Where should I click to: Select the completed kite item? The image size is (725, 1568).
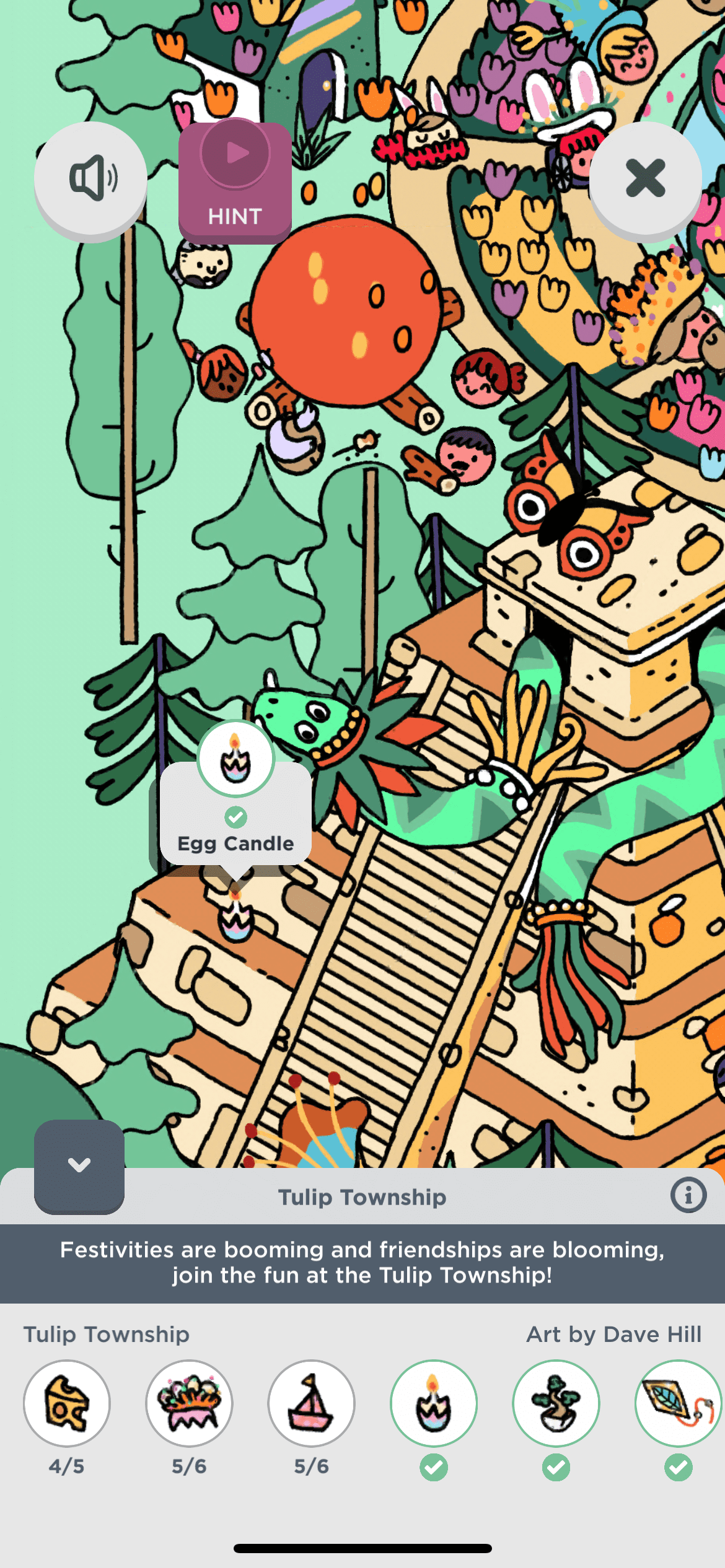click(678, 1403)
